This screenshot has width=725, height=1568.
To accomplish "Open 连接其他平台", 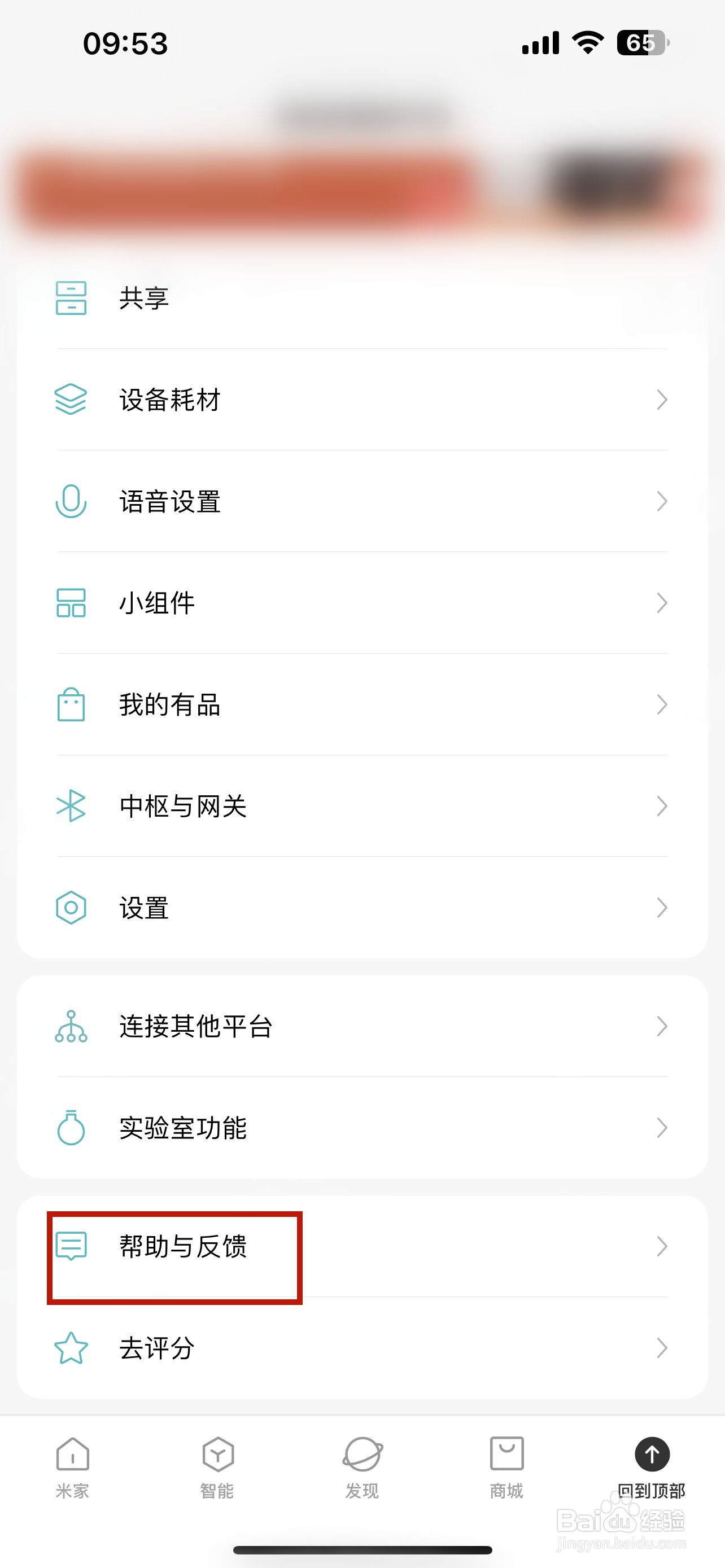I will pyautogui.click(x=362, y=1026).
